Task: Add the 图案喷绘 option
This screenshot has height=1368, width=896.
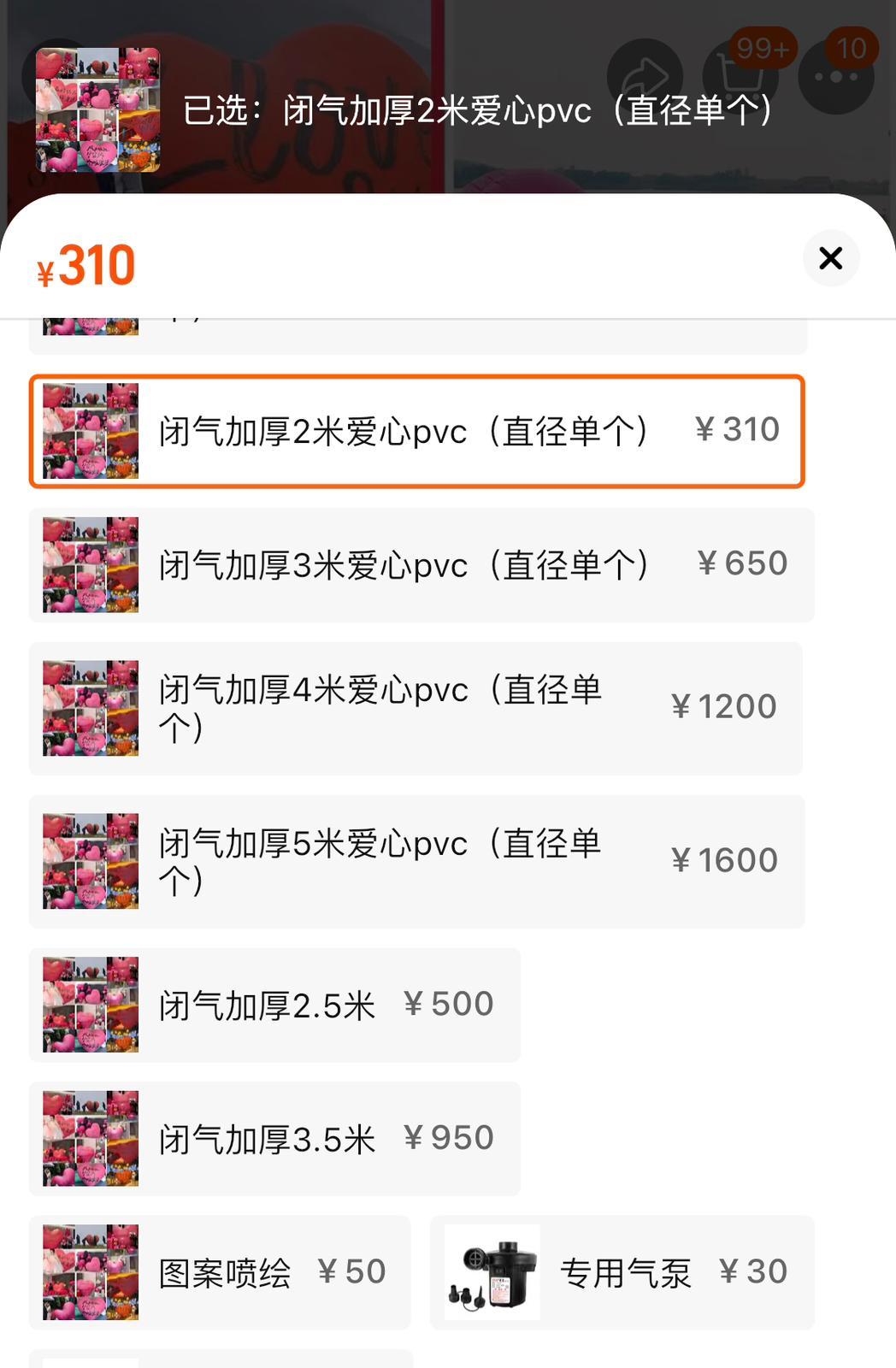Action: (220, 1272)
